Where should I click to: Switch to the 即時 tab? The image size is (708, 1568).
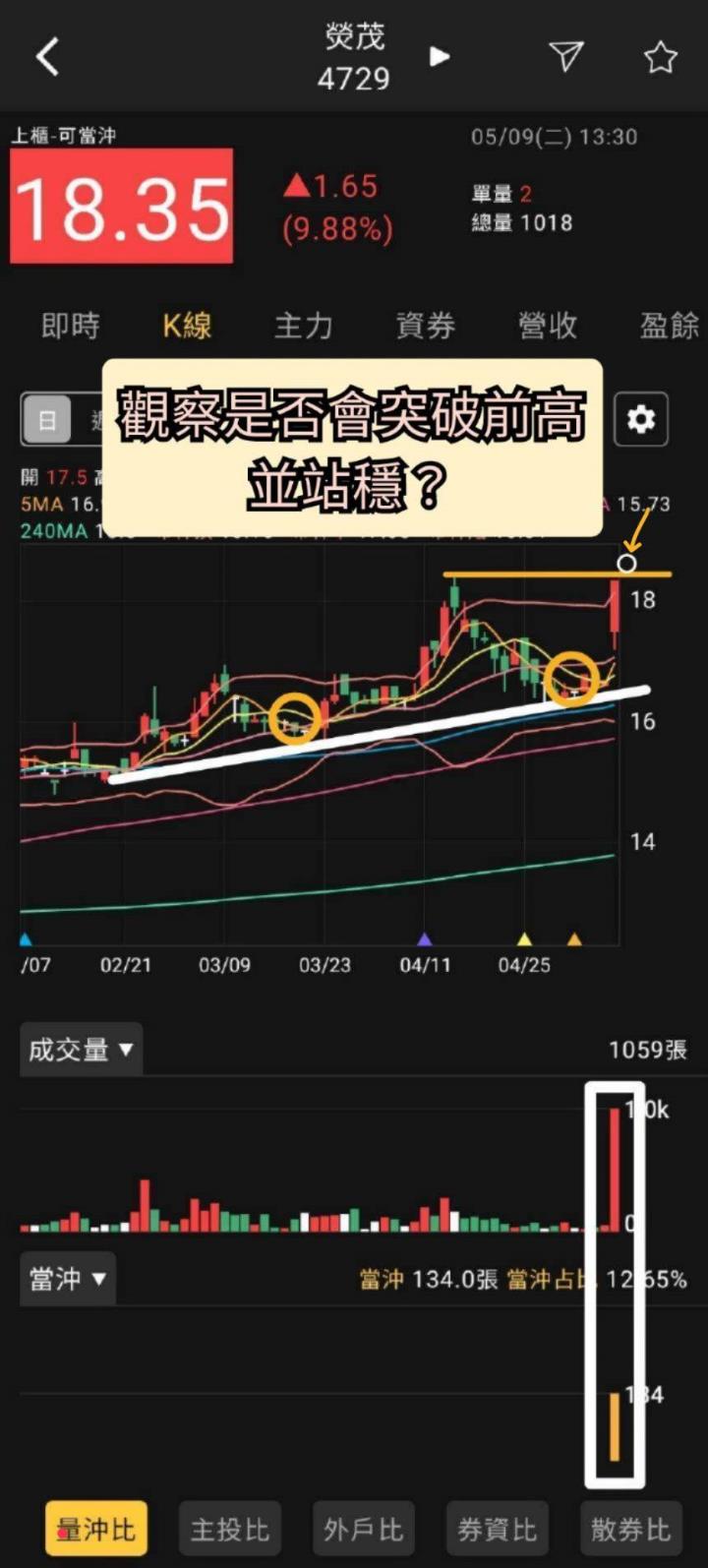(70, 326)
